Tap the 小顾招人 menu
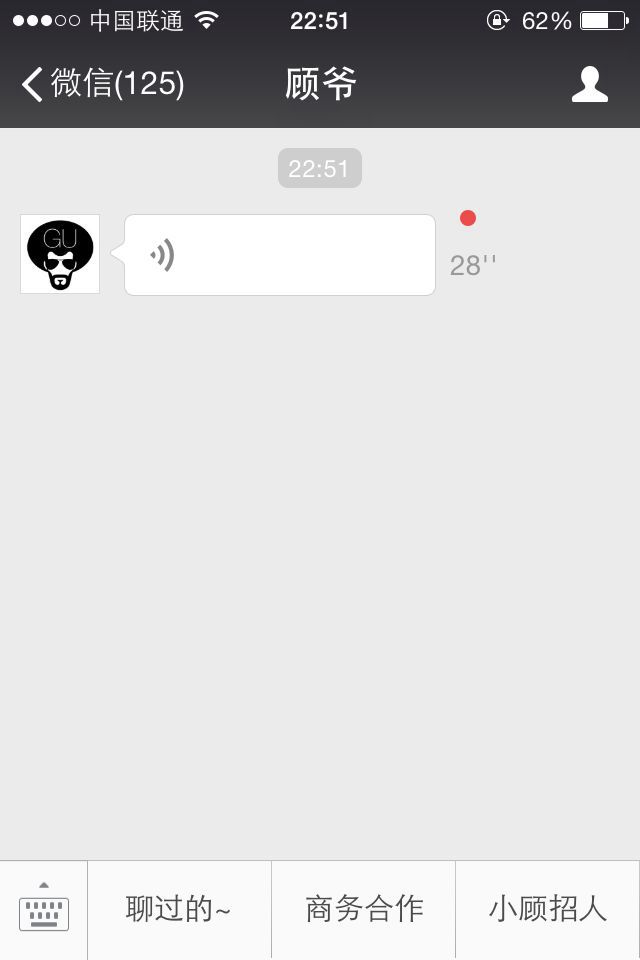Viewport: 640px width, 960px height. point(548,909)
